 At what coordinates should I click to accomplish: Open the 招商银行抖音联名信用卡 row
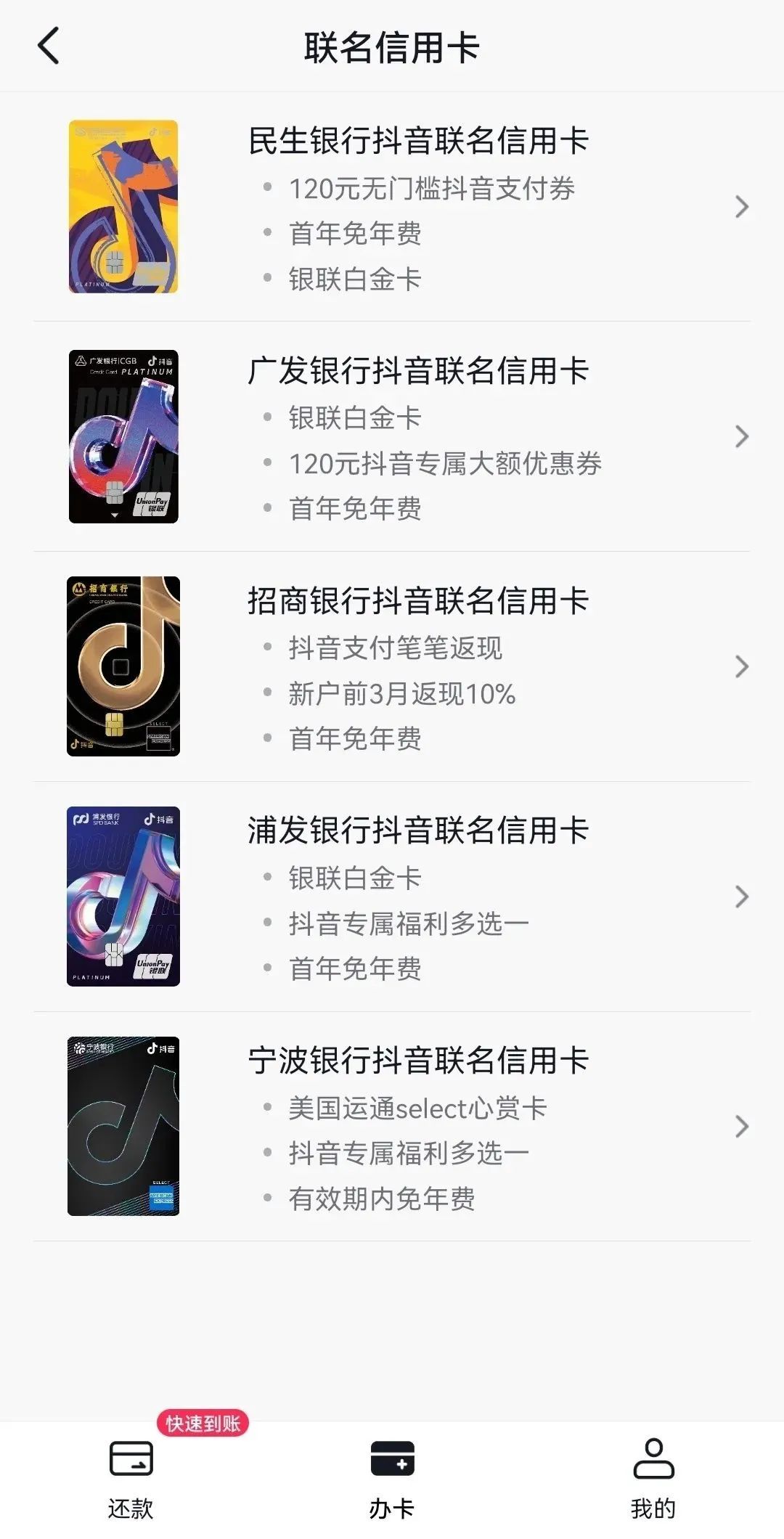click(392, 666)
